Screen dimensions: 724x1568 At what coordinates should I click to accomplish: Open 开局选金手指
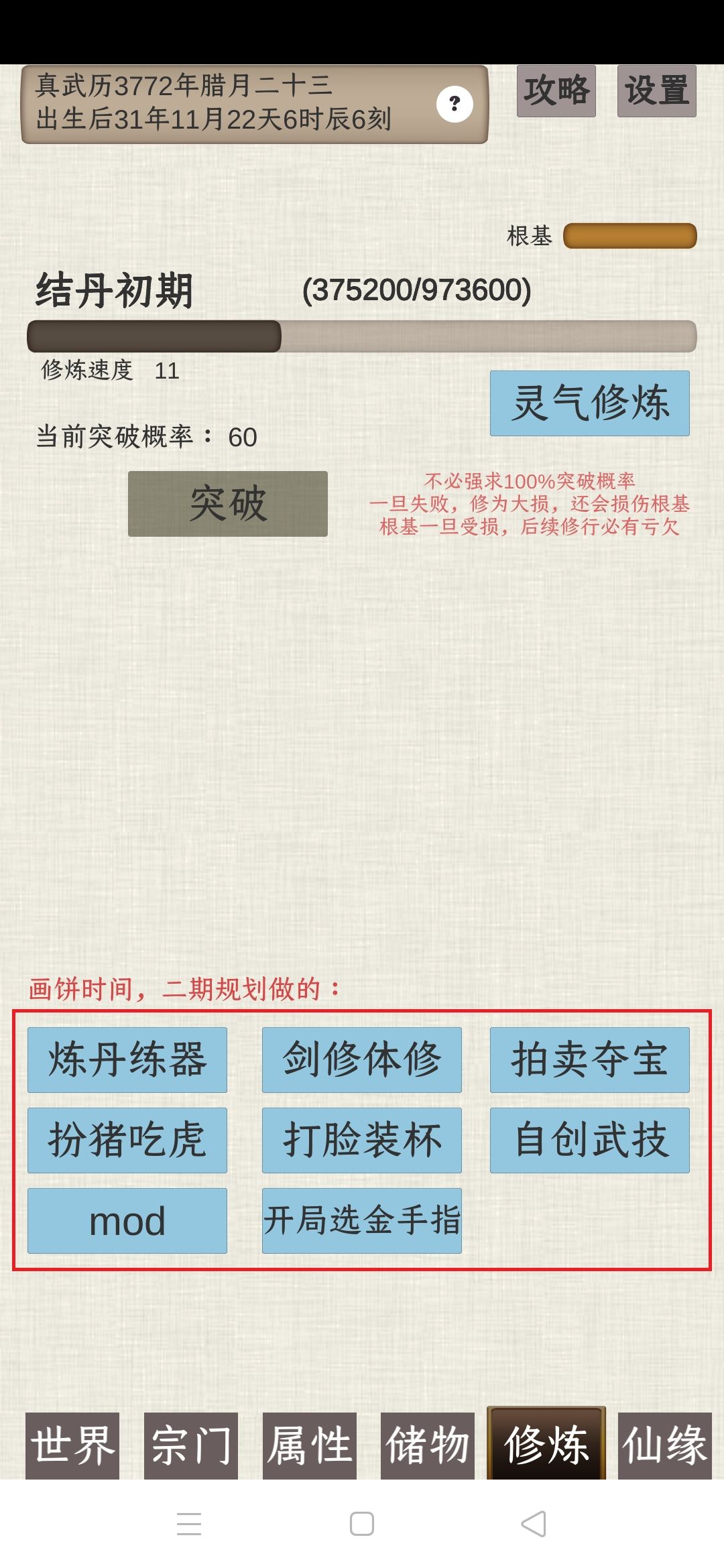pos(361,1221)
